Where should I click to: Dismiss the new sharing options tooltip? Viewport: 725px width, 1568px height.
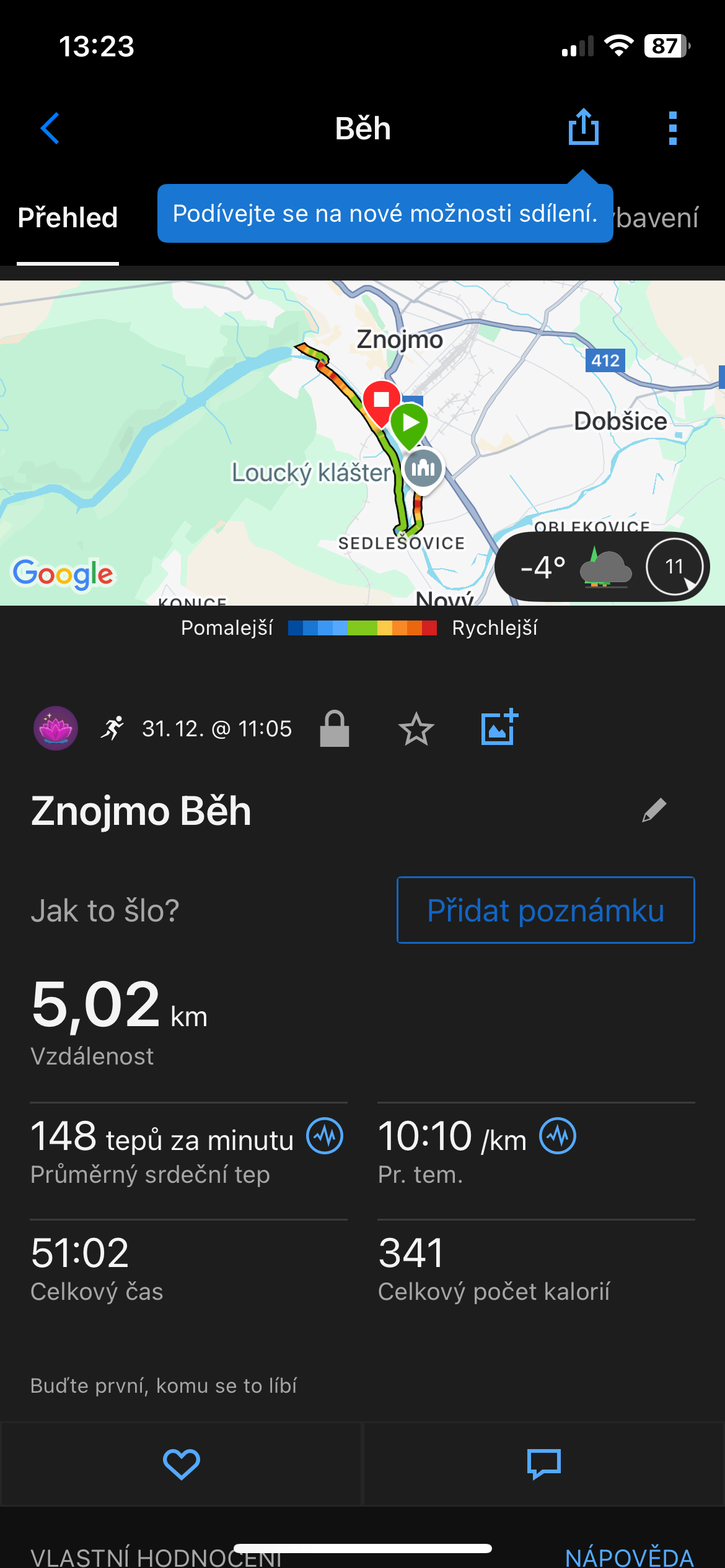(x=384, y=214)
